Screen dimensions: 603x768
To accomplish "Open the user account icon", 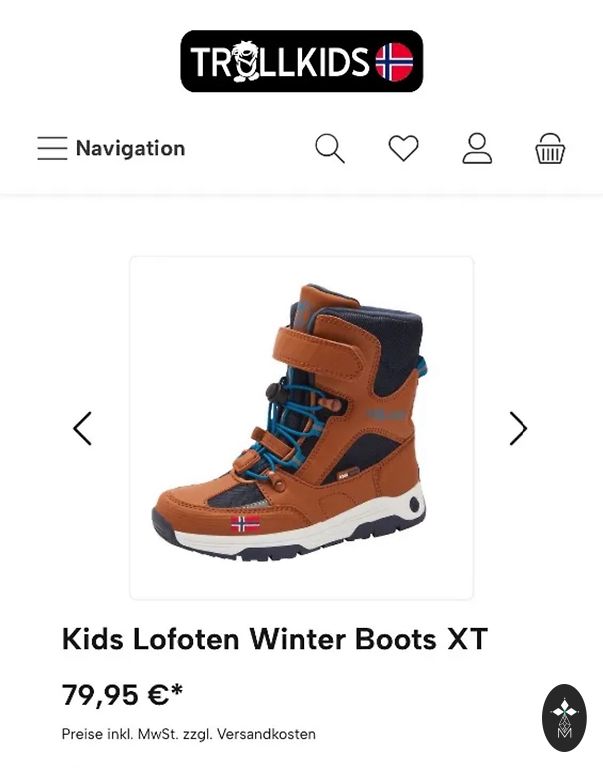I will click(x=477, y=148).
